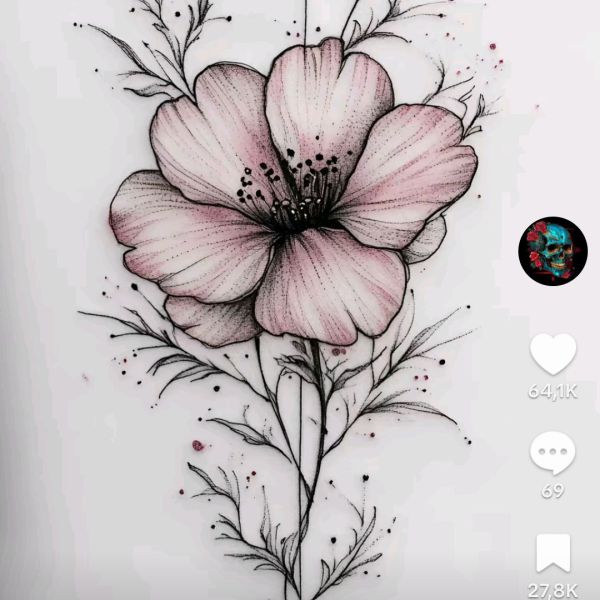The image size is (600, 600).
Task: Like this flower tattoo video
Action: pos(553,354)
